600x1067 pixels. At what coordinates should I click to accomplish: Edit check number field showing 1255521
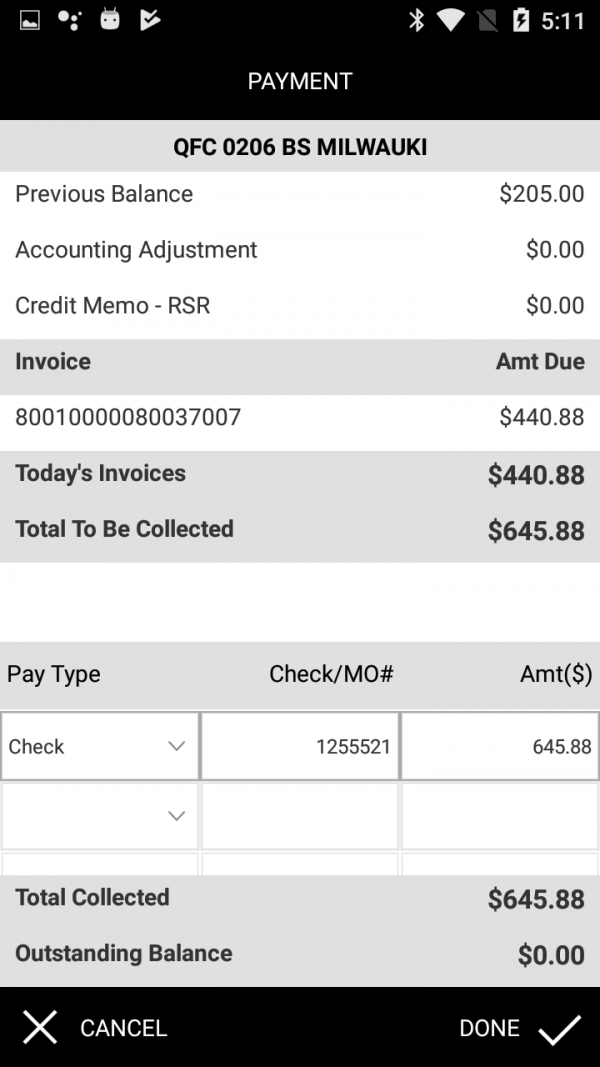(299, 746)
